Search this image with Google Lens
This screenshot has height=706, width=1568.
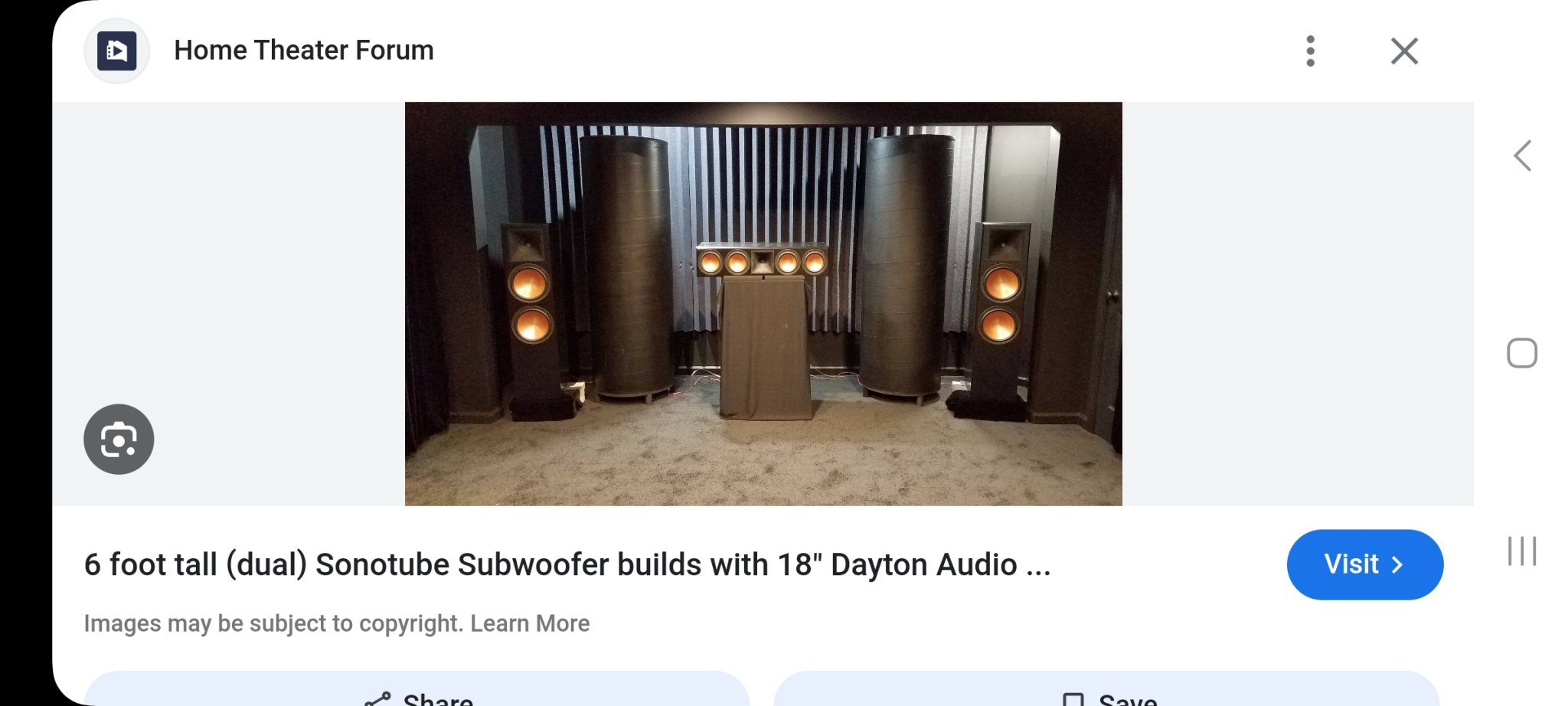(x=119, y=440)
